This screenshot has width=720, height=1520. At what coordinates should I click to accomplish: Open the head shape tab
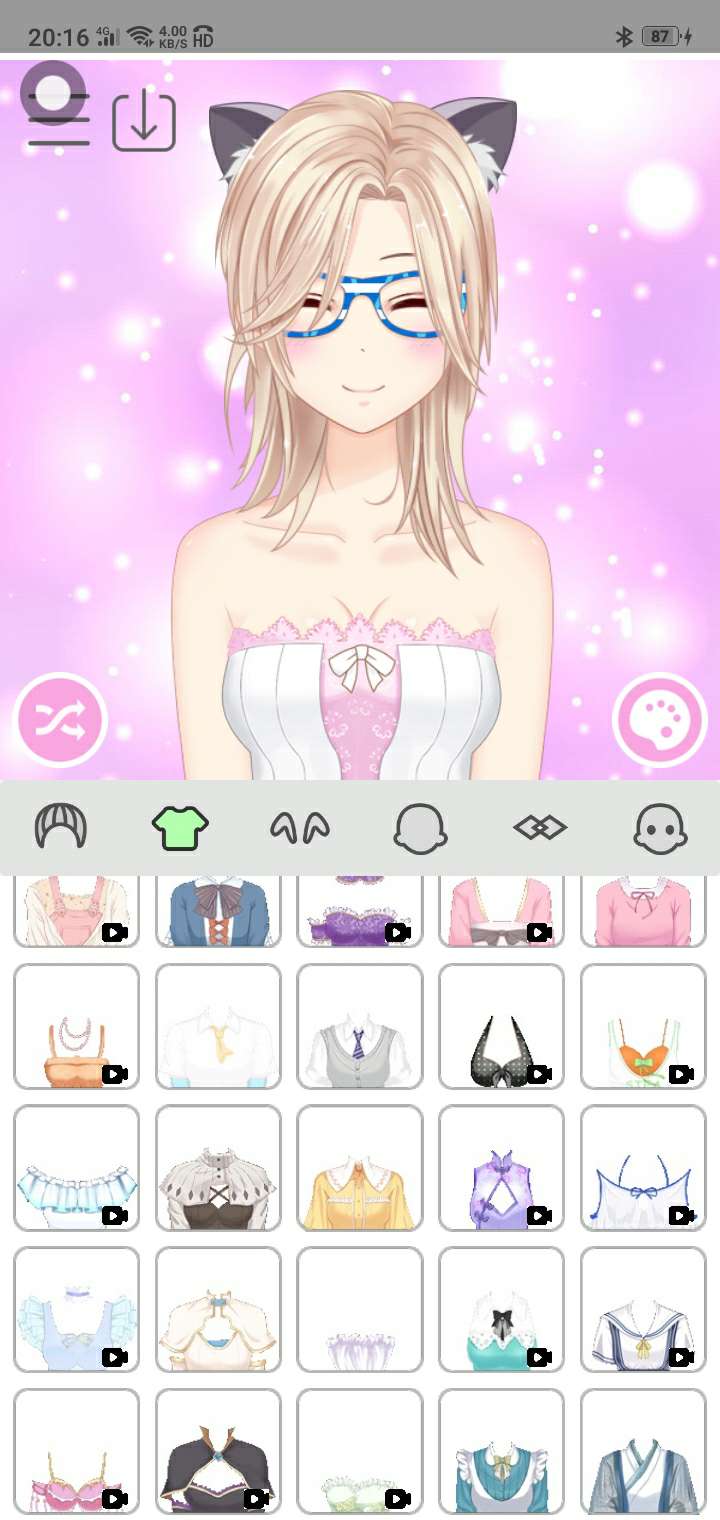[x=420, y=828]
